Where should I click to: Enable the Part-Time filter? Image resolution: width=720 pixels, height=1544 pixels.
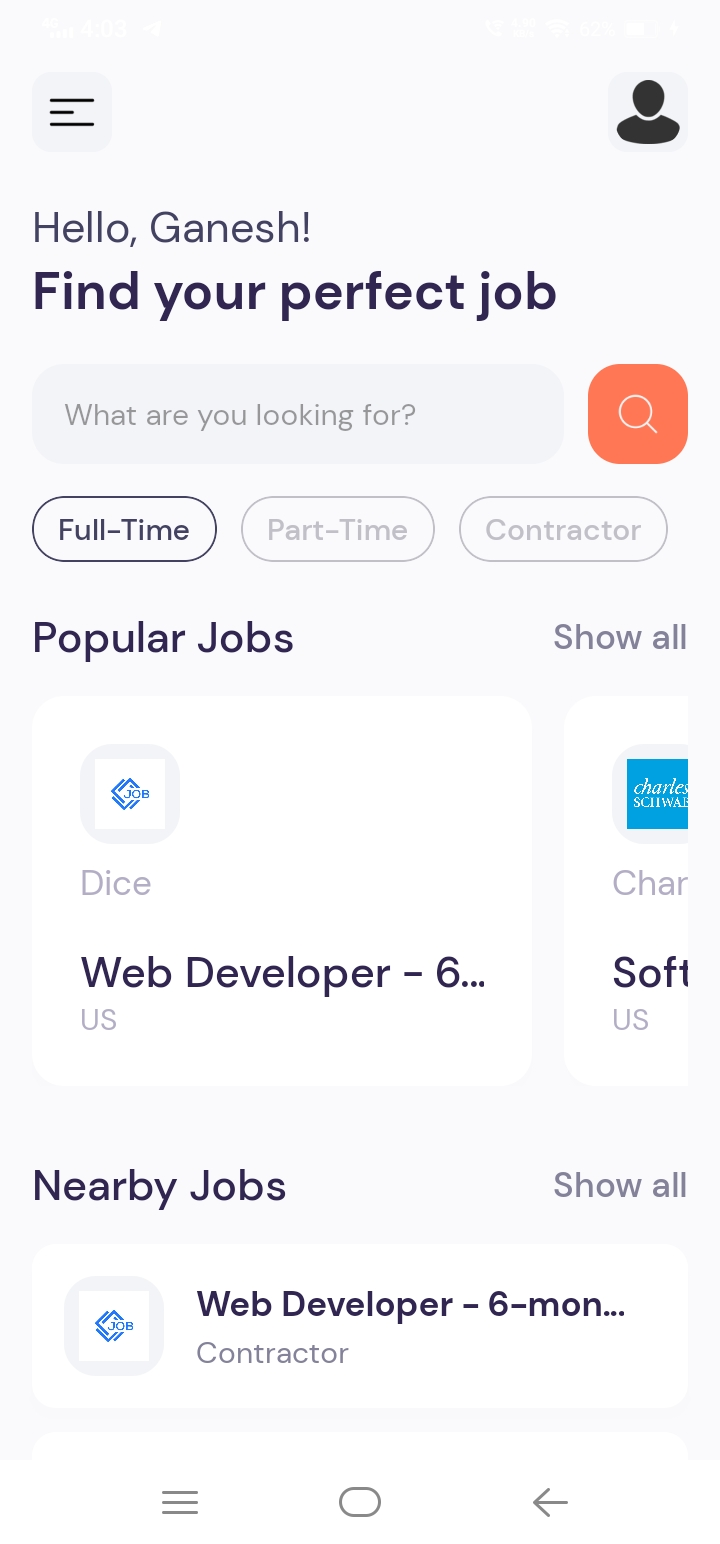point(338,529)
